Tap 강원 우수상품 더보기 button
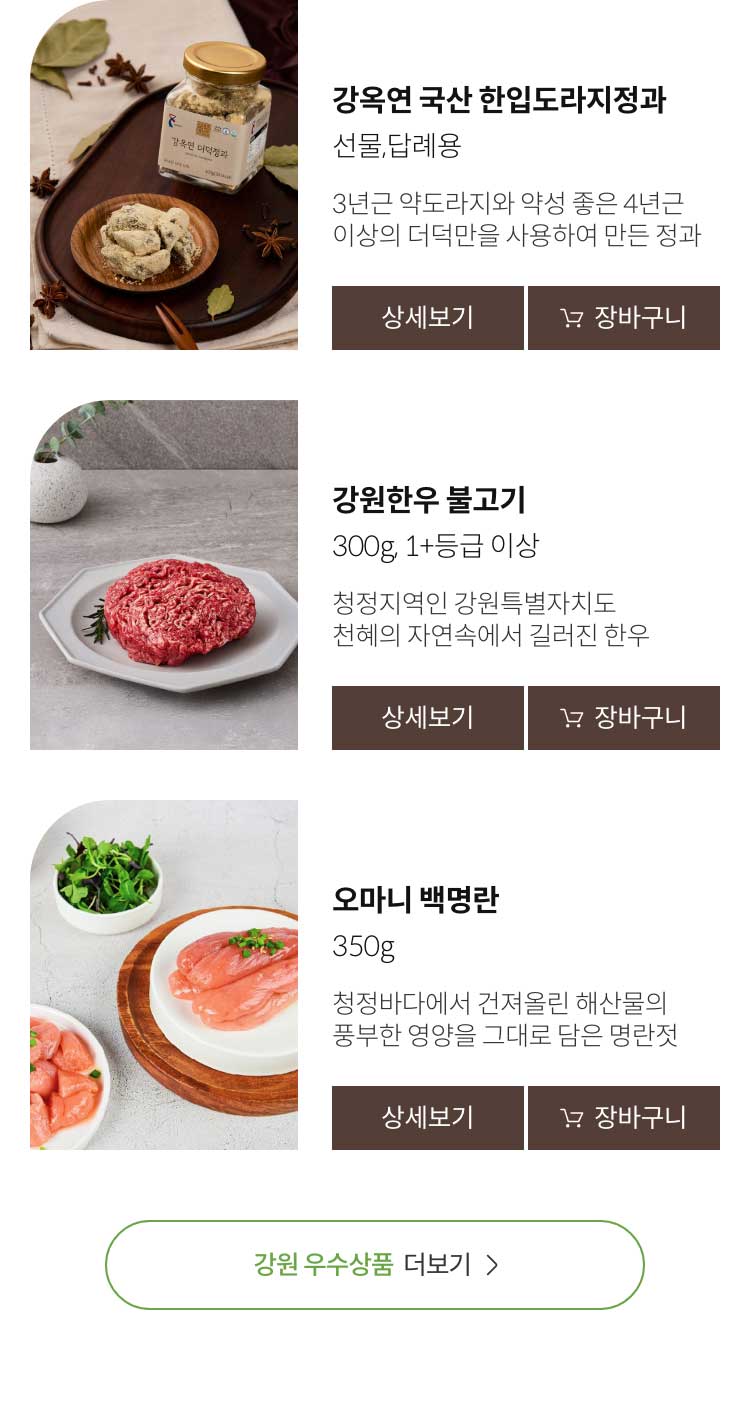The image size is (750, 1424). 375,1265
